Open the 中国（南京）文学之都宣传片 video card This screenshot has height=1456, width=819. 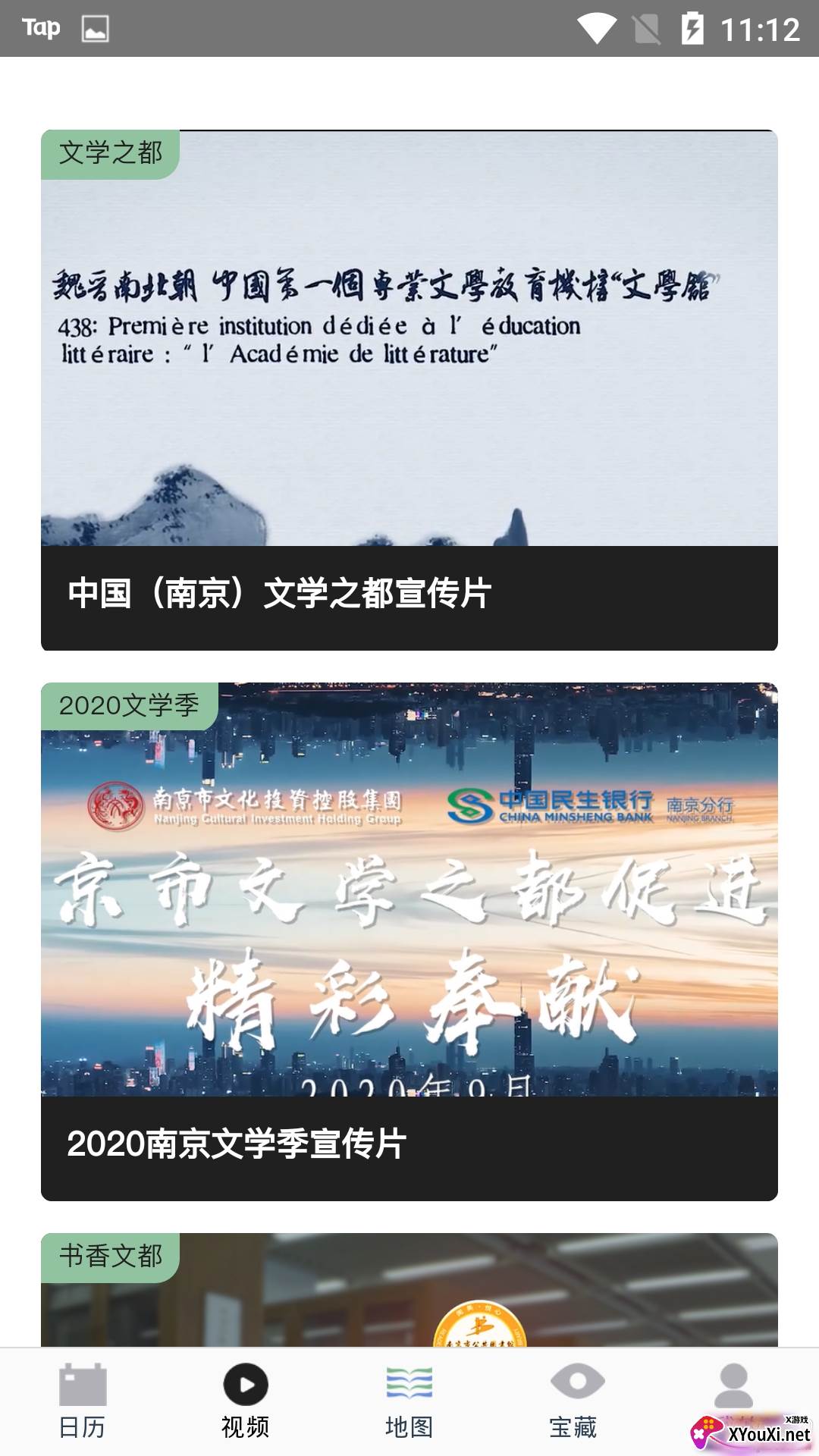409,390
